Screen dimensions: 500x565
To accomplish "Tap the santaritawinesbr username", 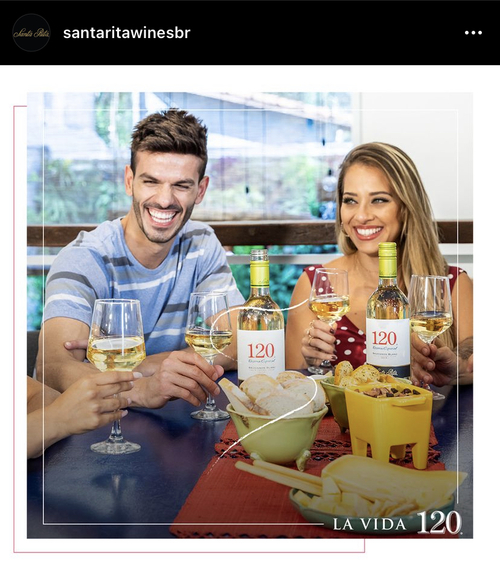I will pyautogui.click(x=126, y=33).
